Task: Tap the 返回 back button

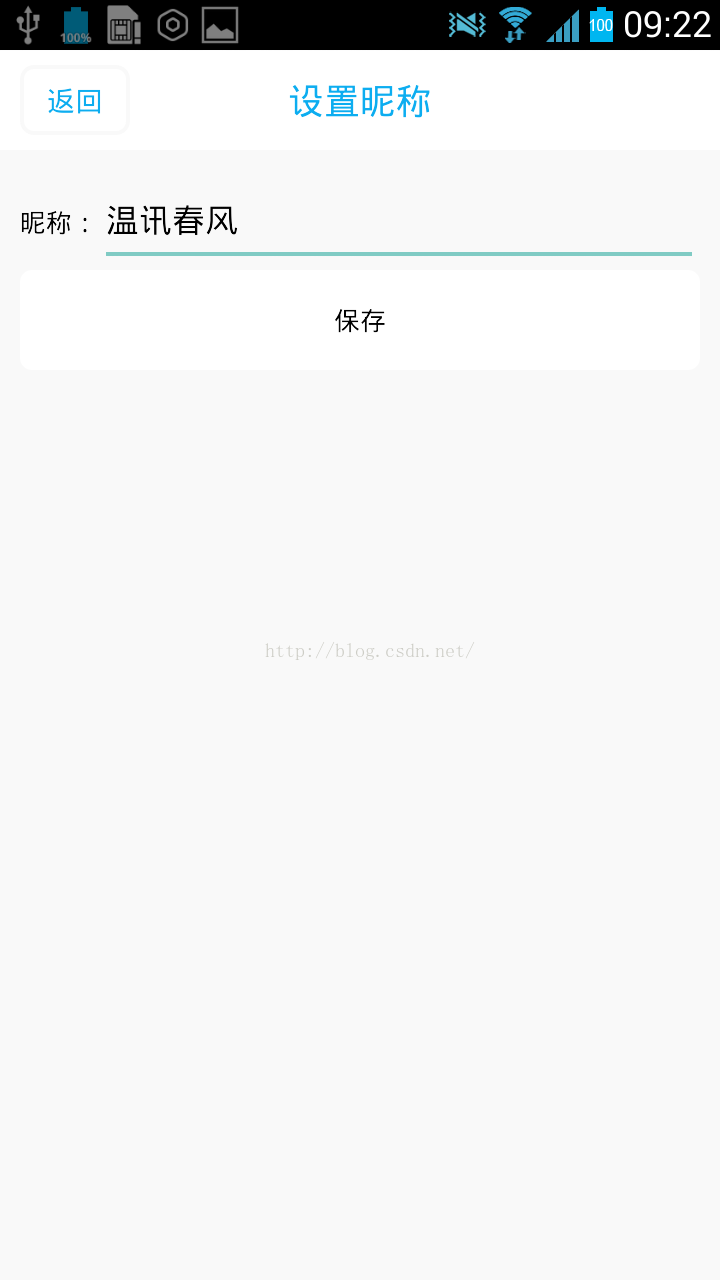Action: click(75, 100)
